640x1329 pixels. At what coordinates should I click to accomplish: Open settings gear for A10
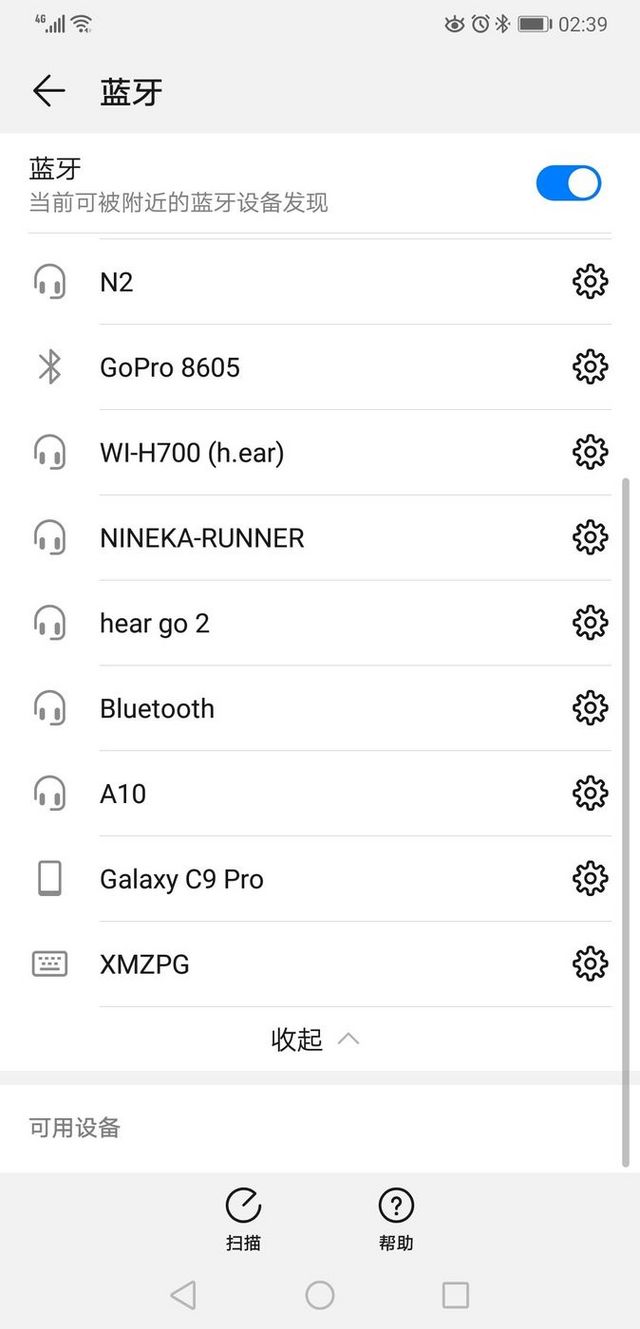point(590,794)
